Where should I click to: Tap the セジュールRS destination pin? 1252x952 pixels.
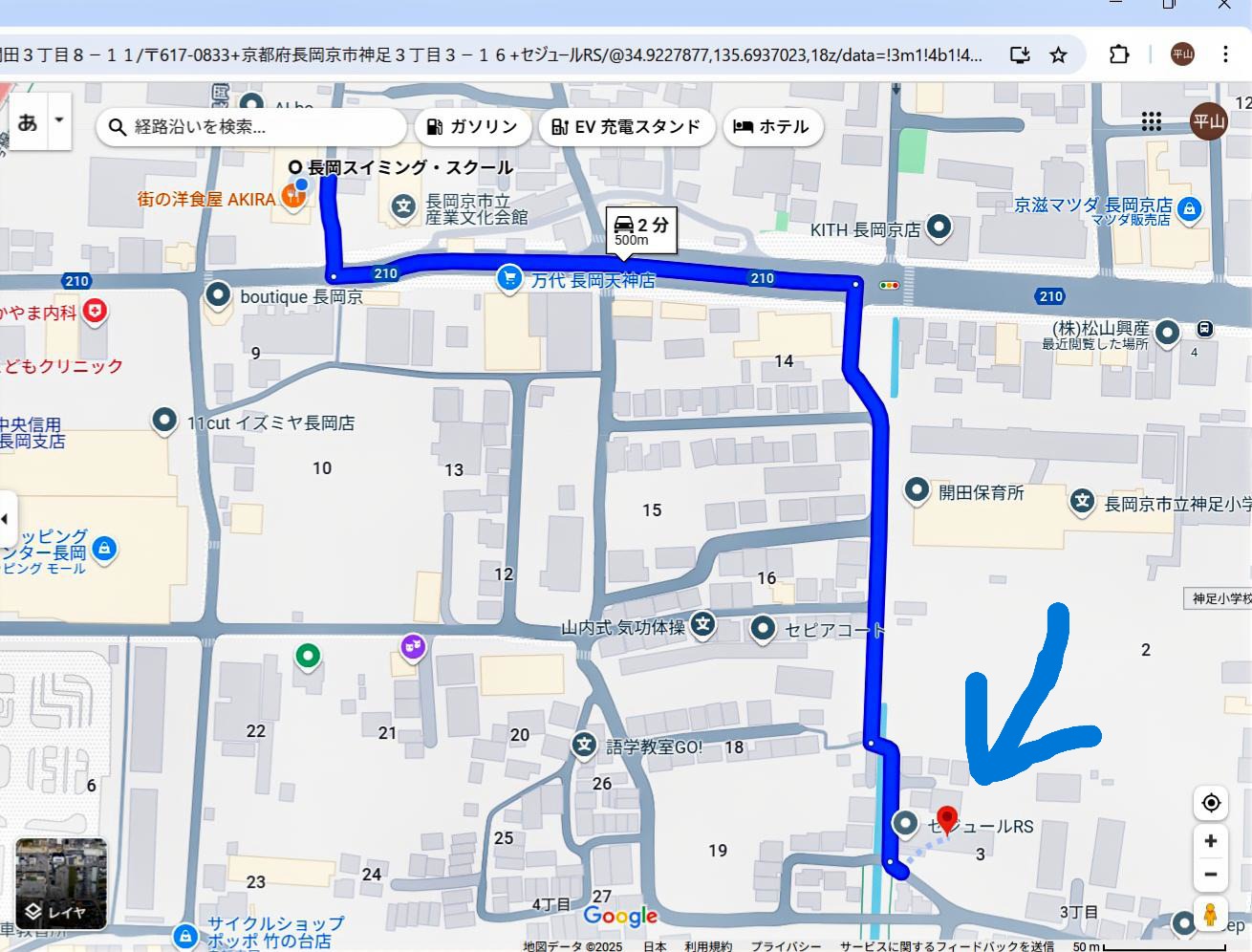coord(947,820)
